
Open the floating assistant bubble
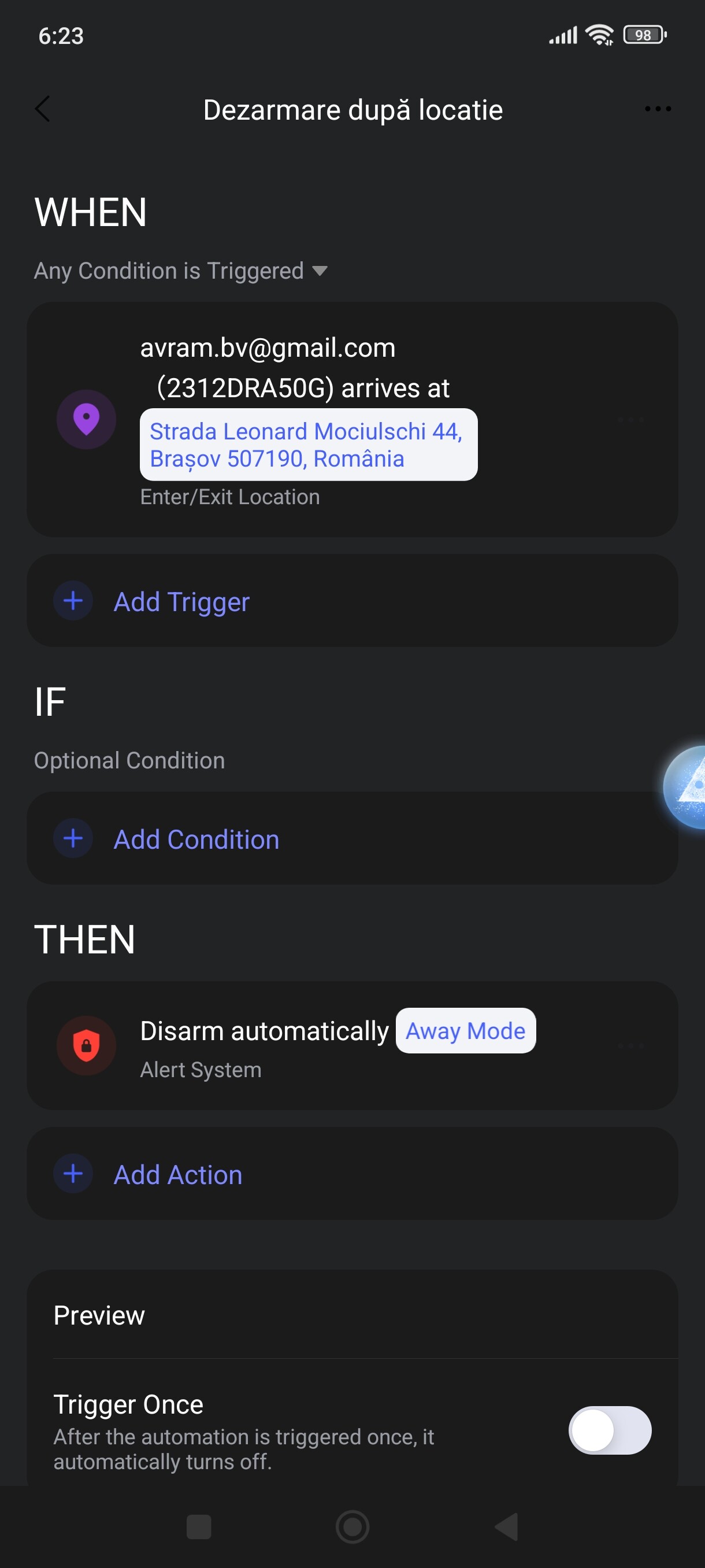pos(688,787)
